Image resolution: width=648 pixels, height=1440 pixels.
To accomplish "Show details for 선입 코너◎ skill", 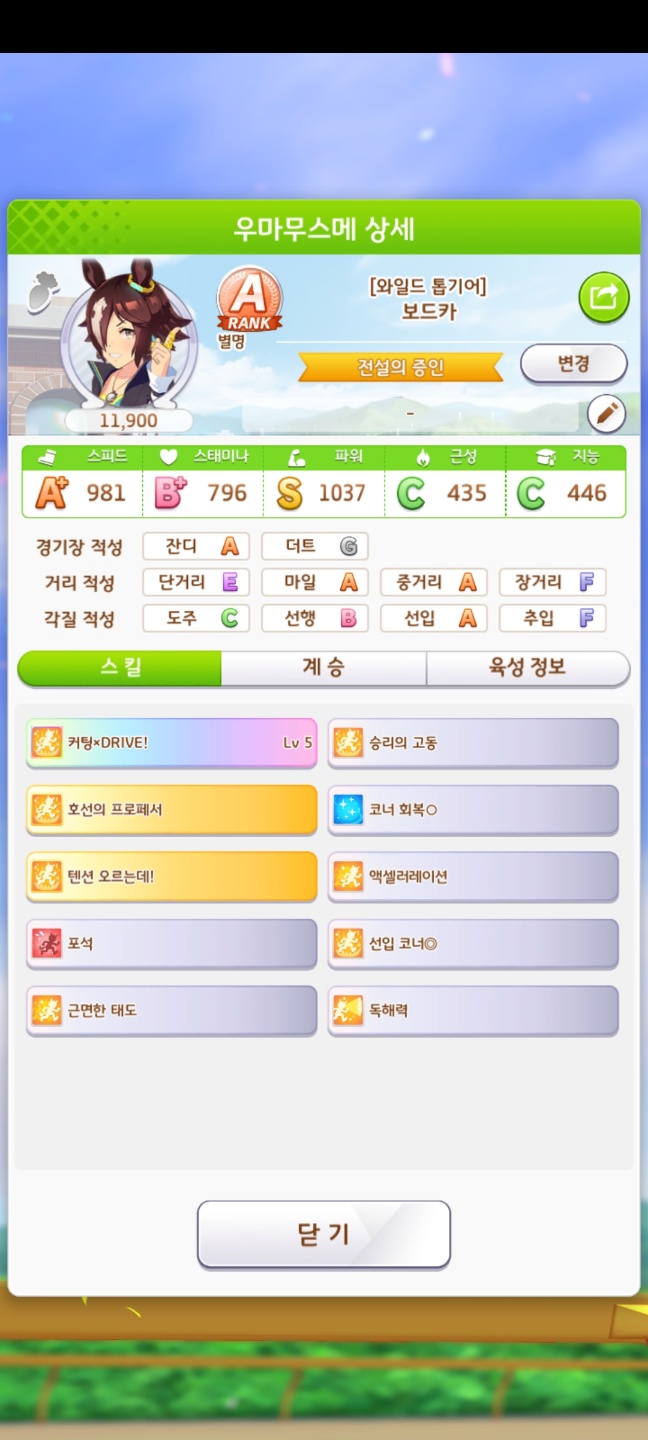I will (473, 944).
